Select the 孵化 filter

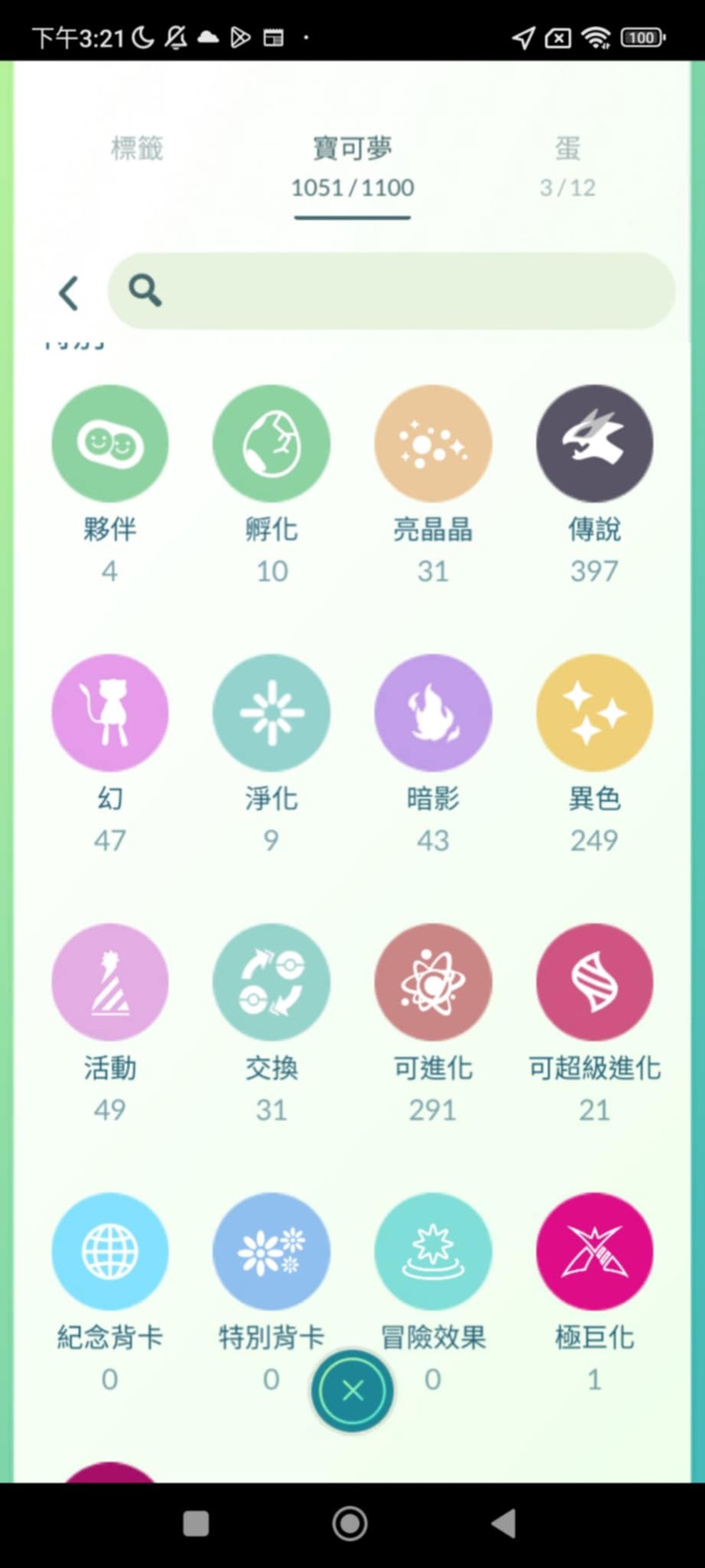271,444
